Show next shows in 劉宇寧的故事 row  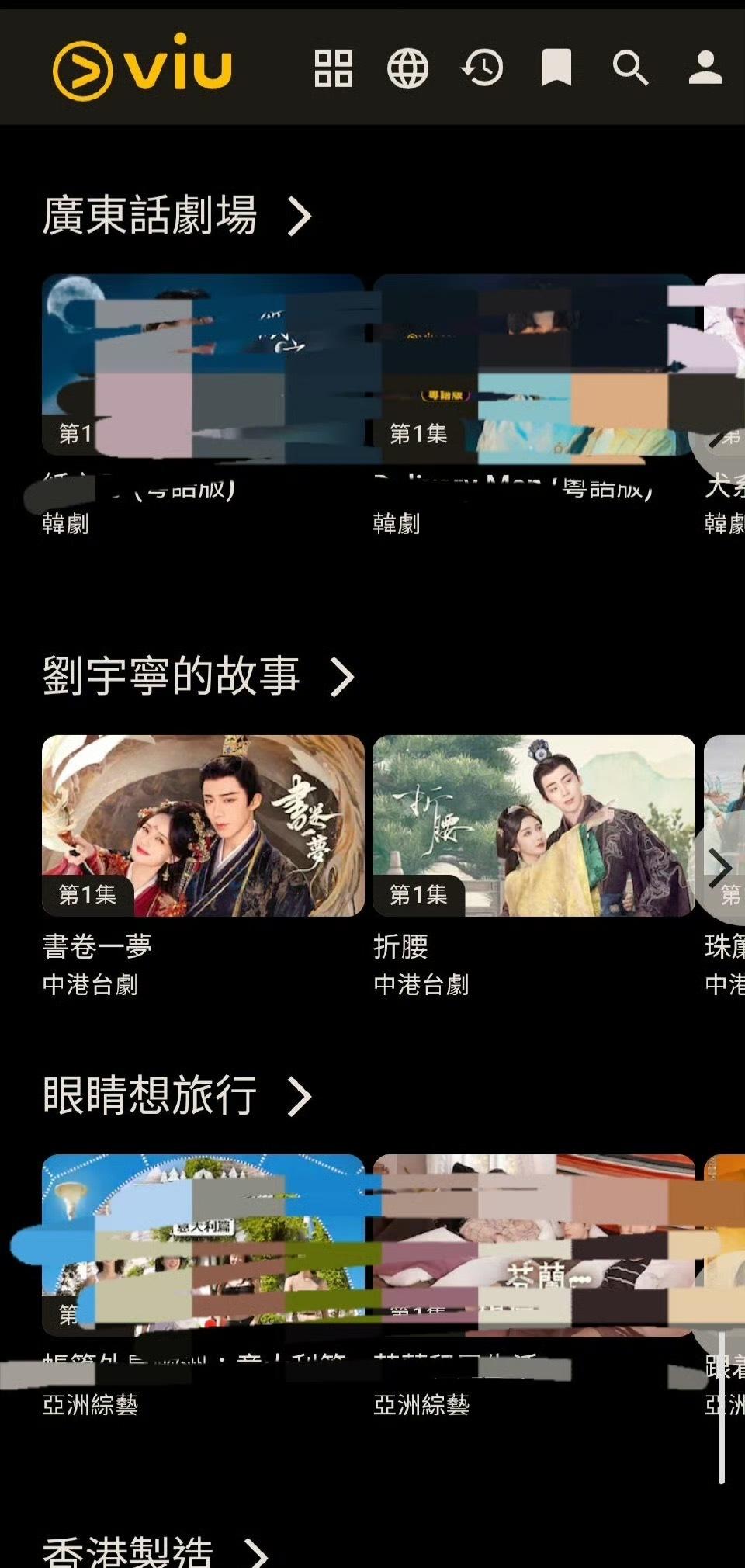[720, 868]
